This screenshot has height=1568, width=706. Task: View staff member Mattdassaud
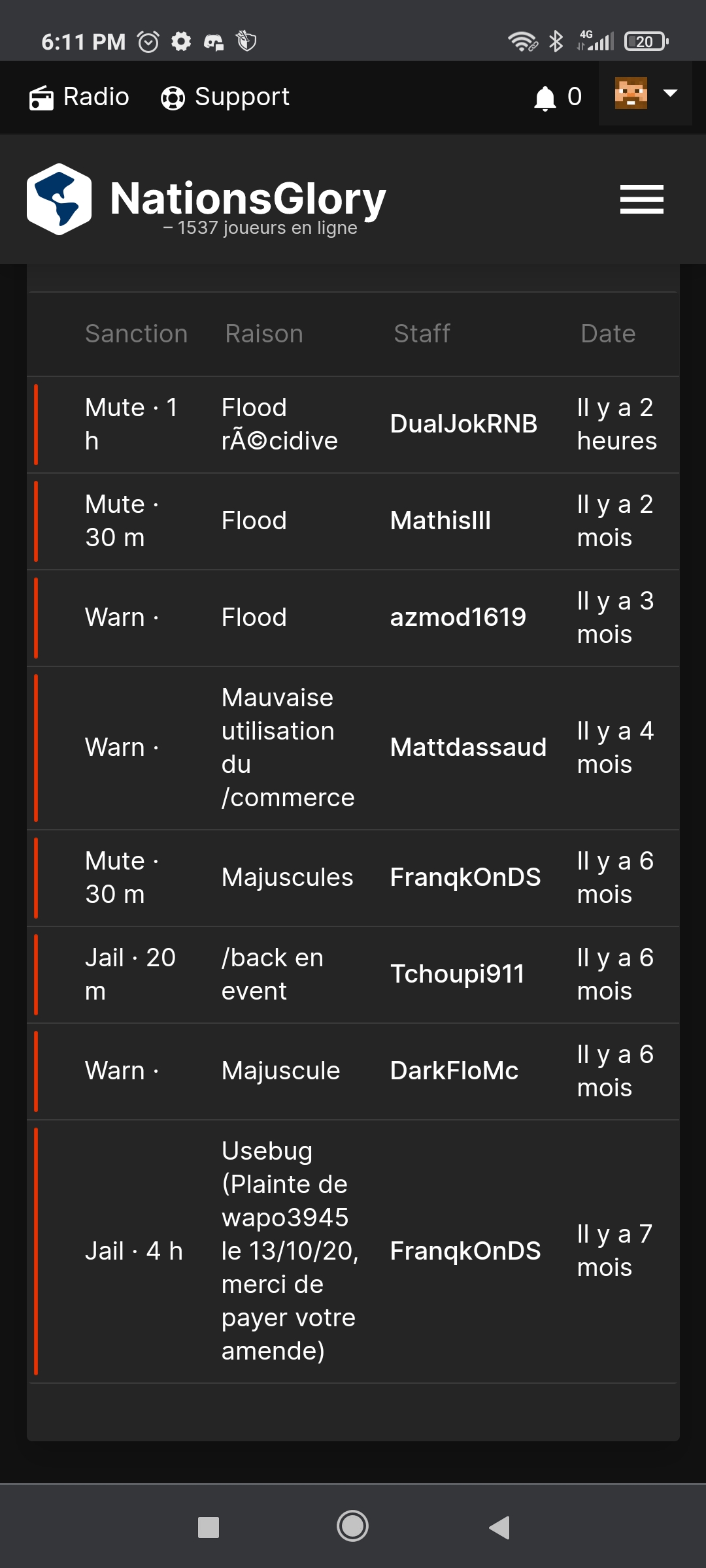click(468, 747)
